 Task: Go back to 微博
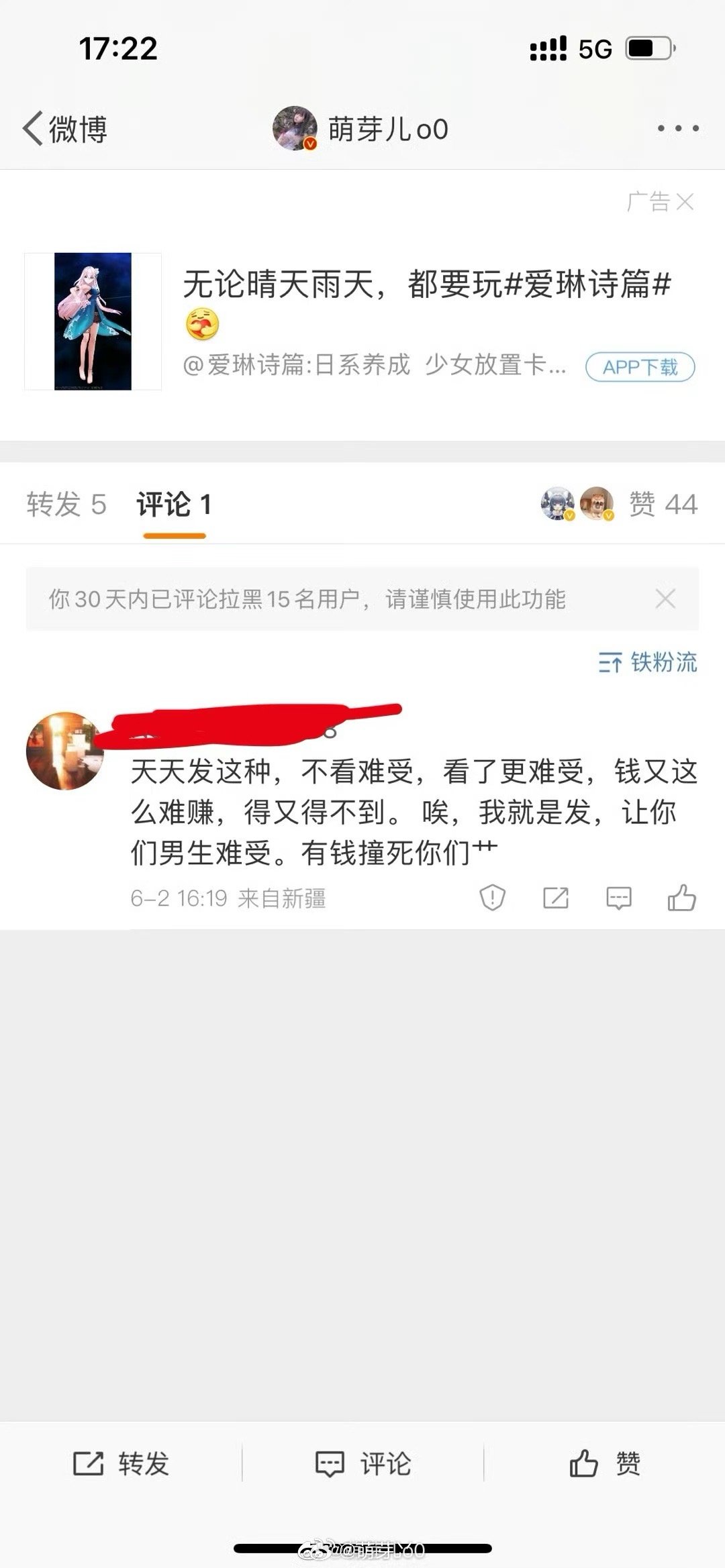point(65,129)
